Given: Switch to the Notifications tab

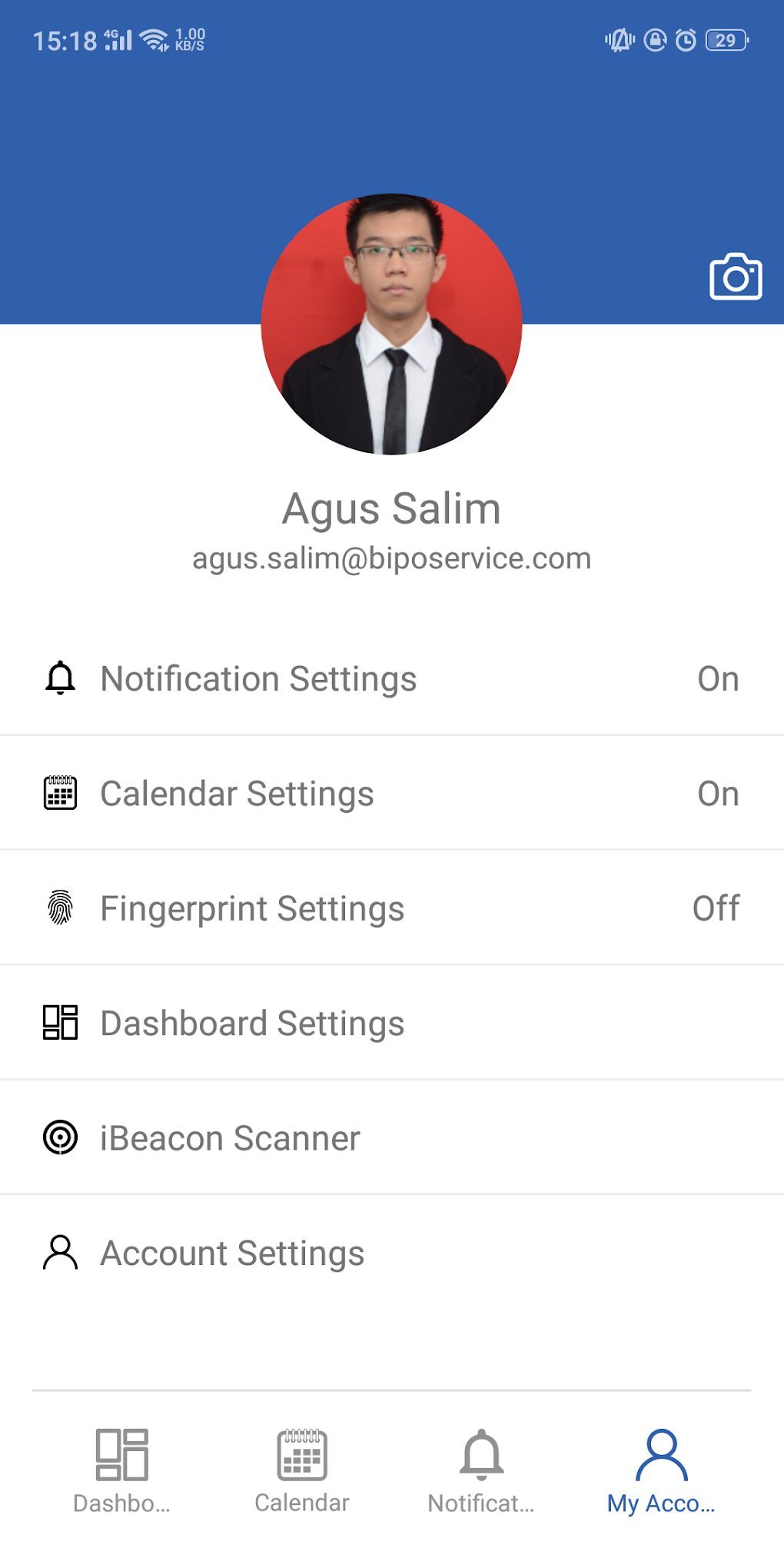Looking at the screenshot, I should pos(481,1470).
